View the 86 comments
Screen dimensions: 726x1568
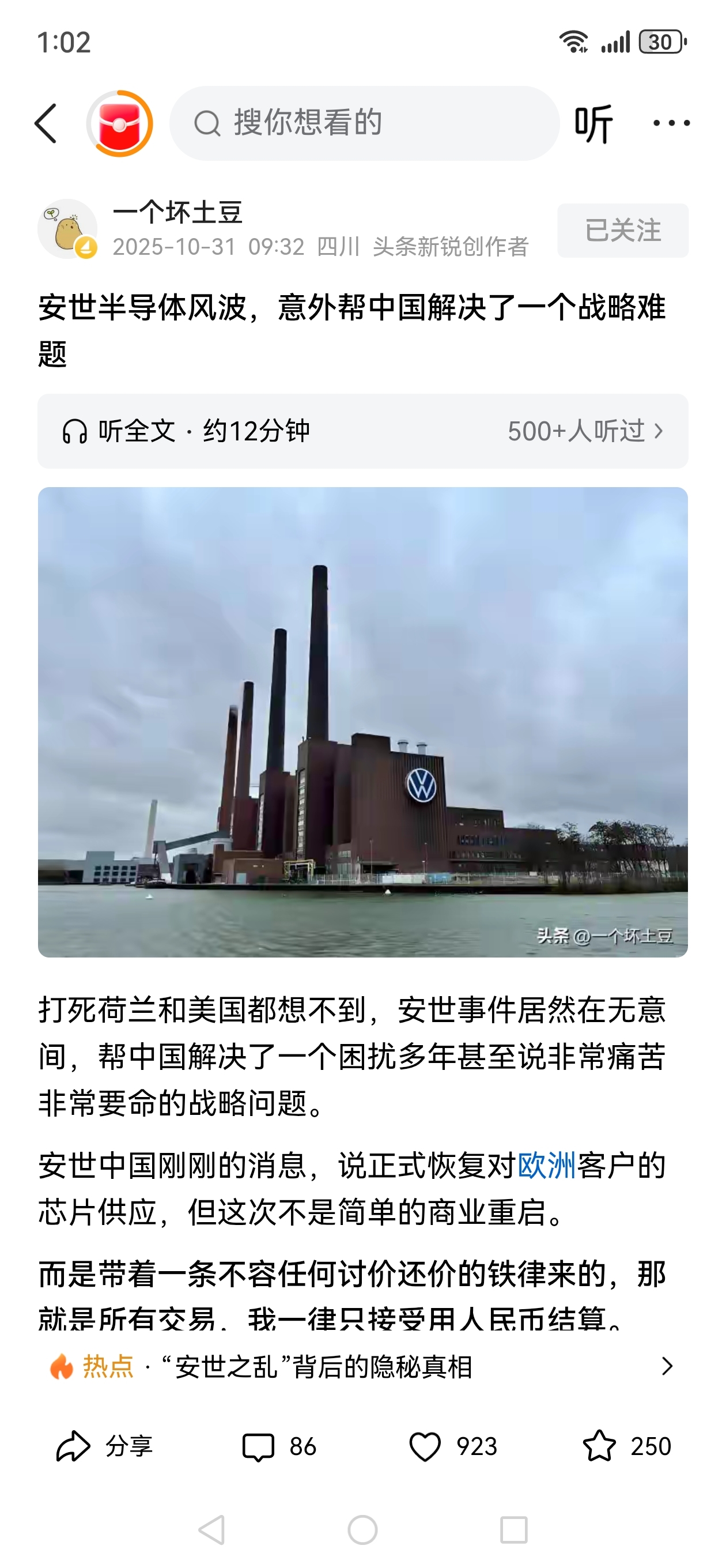[279, 1446]
